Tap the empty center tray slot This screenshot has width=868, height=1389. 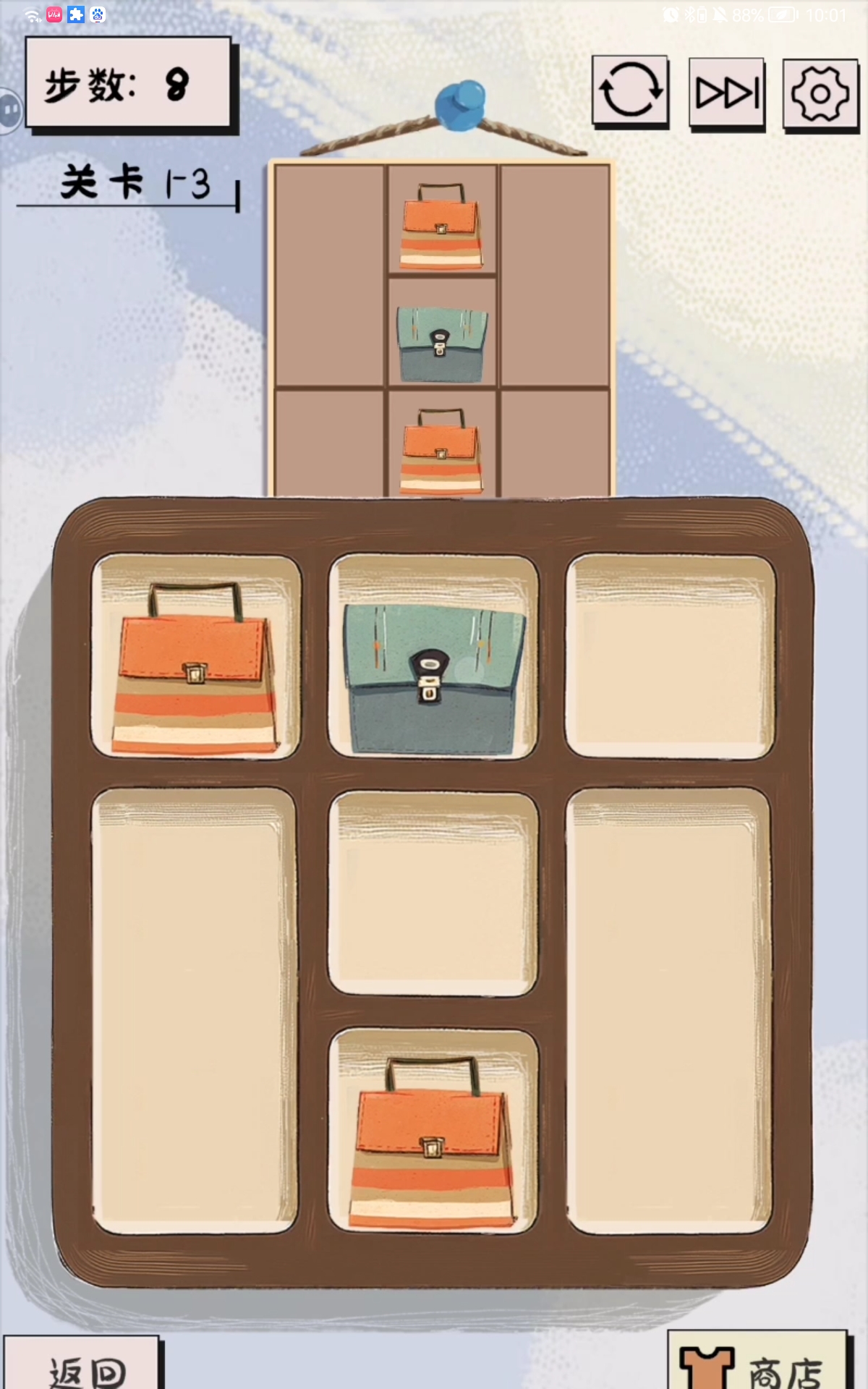coord(433,894)
